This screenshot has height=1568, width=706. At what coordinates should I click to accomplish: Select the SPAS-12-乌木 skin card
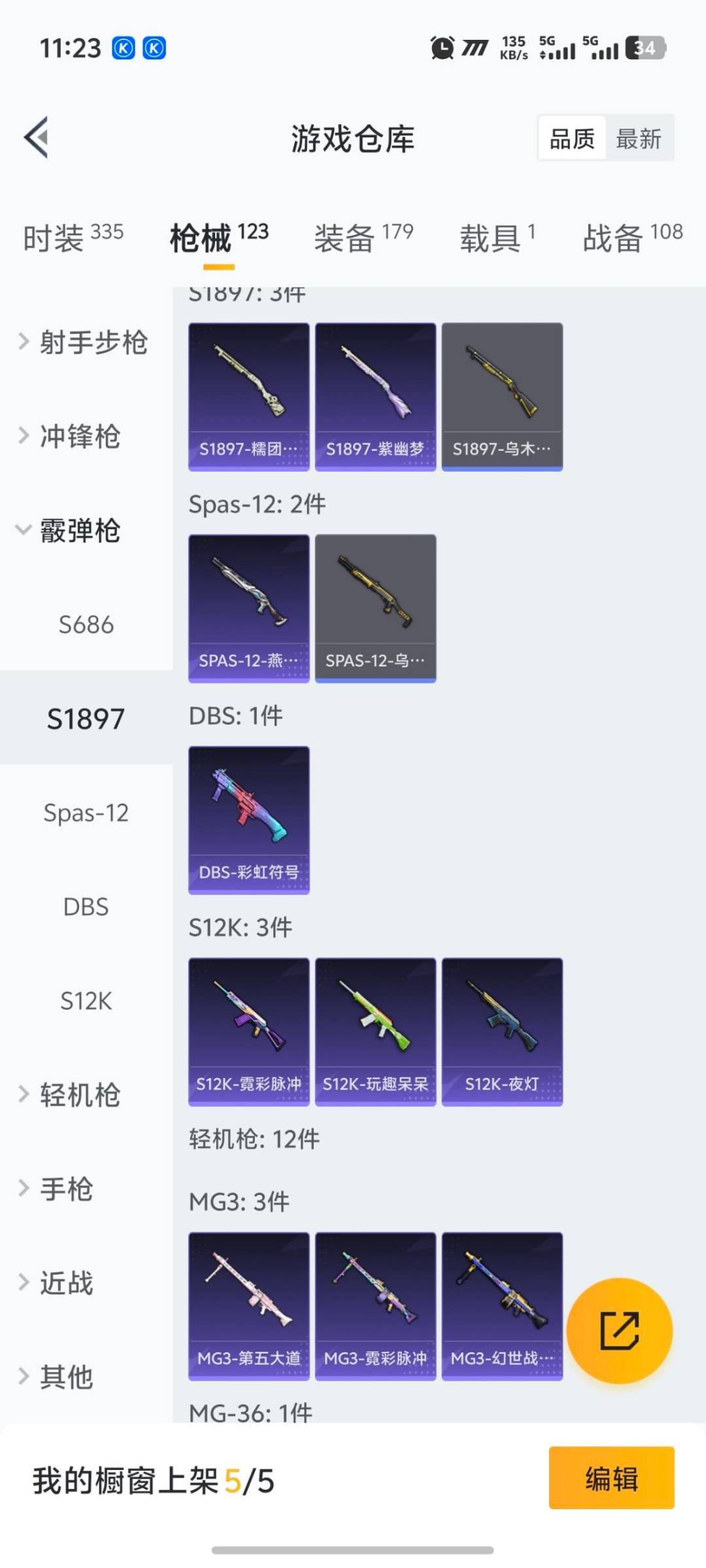click(x=375, y=606)
